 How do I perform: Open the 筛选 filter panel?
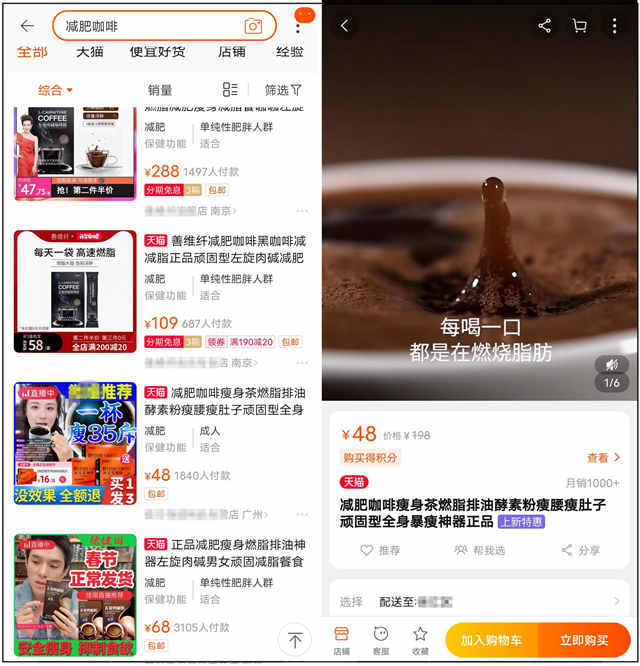click(283, 90)
